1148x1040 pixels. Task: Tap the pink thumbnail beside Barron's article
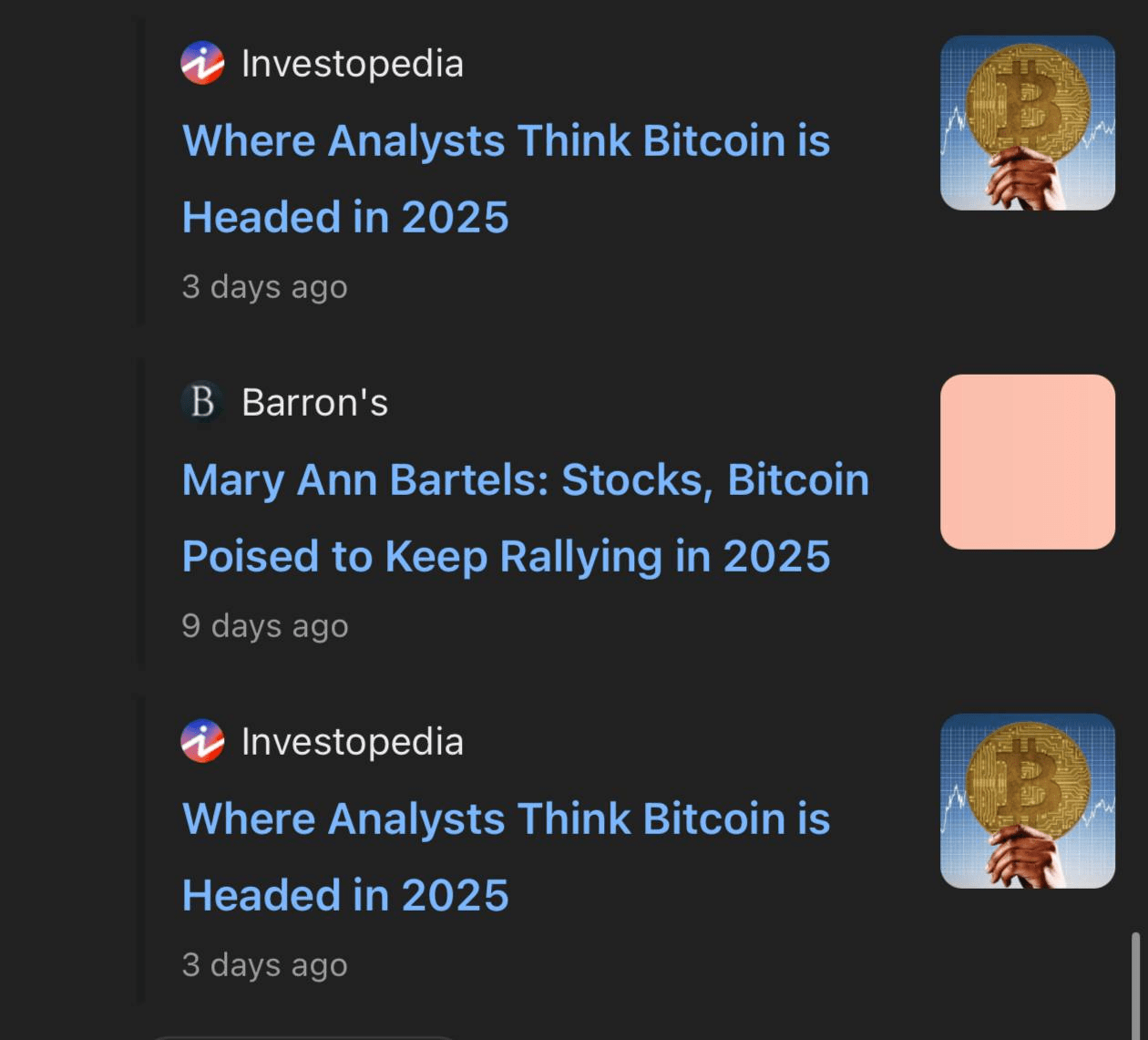click(x=1027, y=462)
